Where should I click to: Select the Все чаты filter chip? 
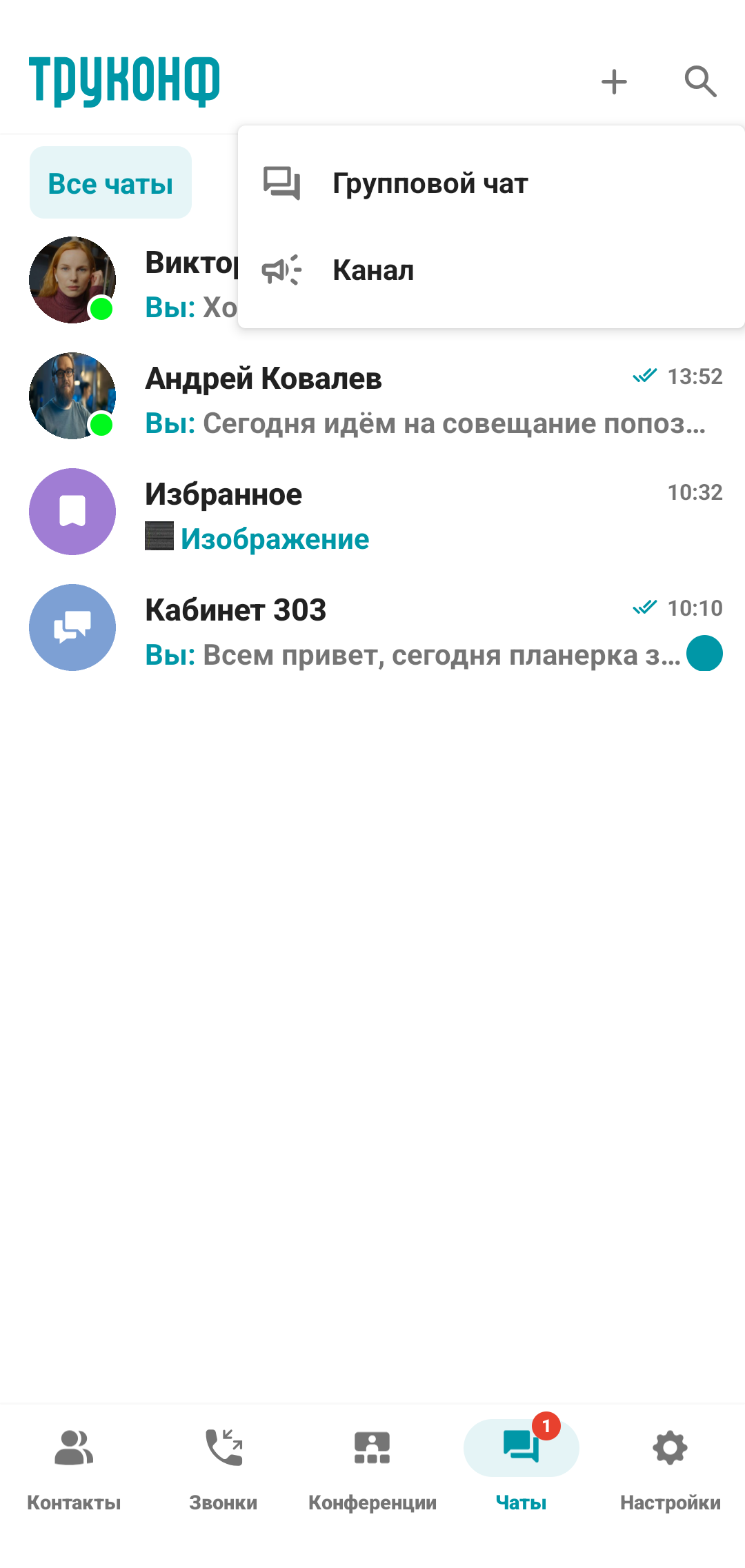[x=110, y=183]
